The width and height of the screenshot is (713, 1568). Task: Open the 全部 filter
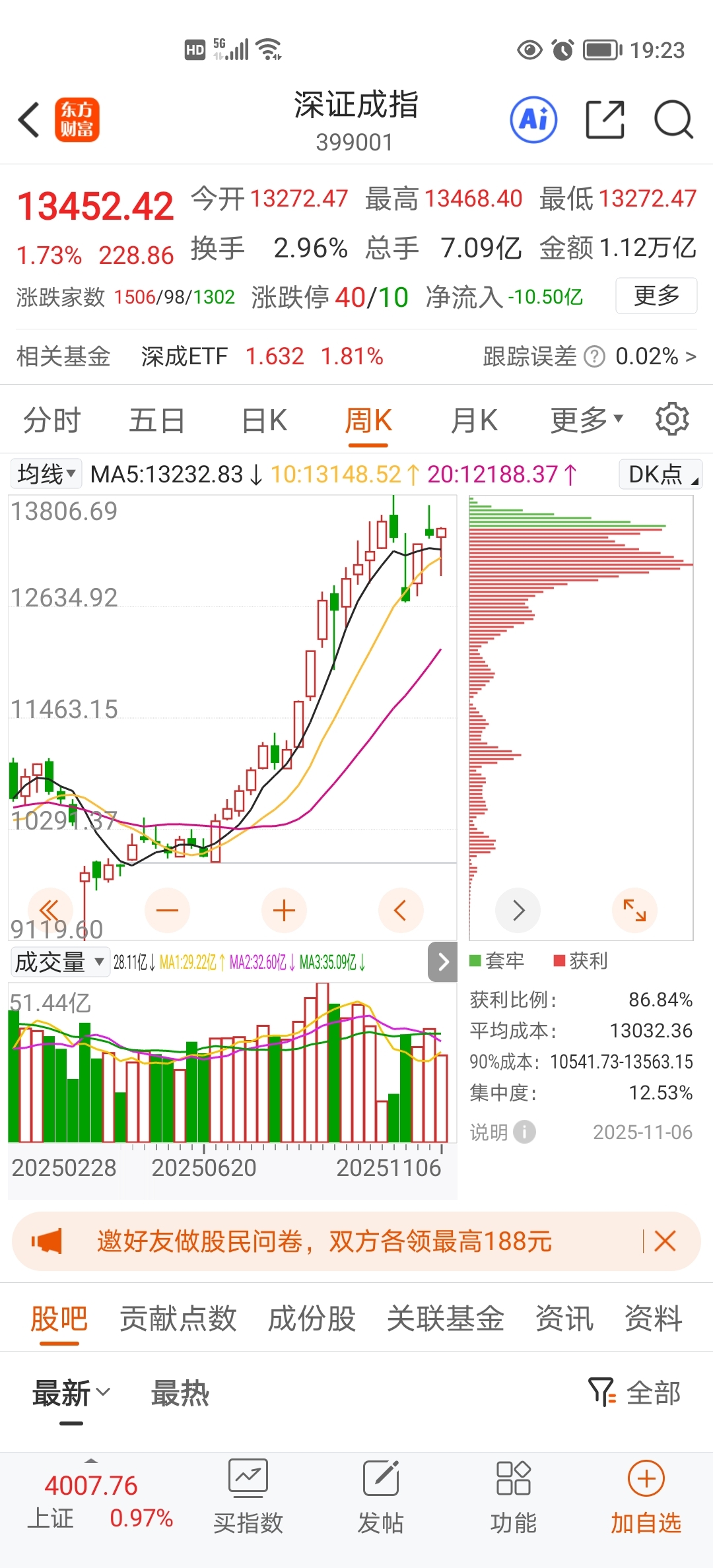(635, 1393)
